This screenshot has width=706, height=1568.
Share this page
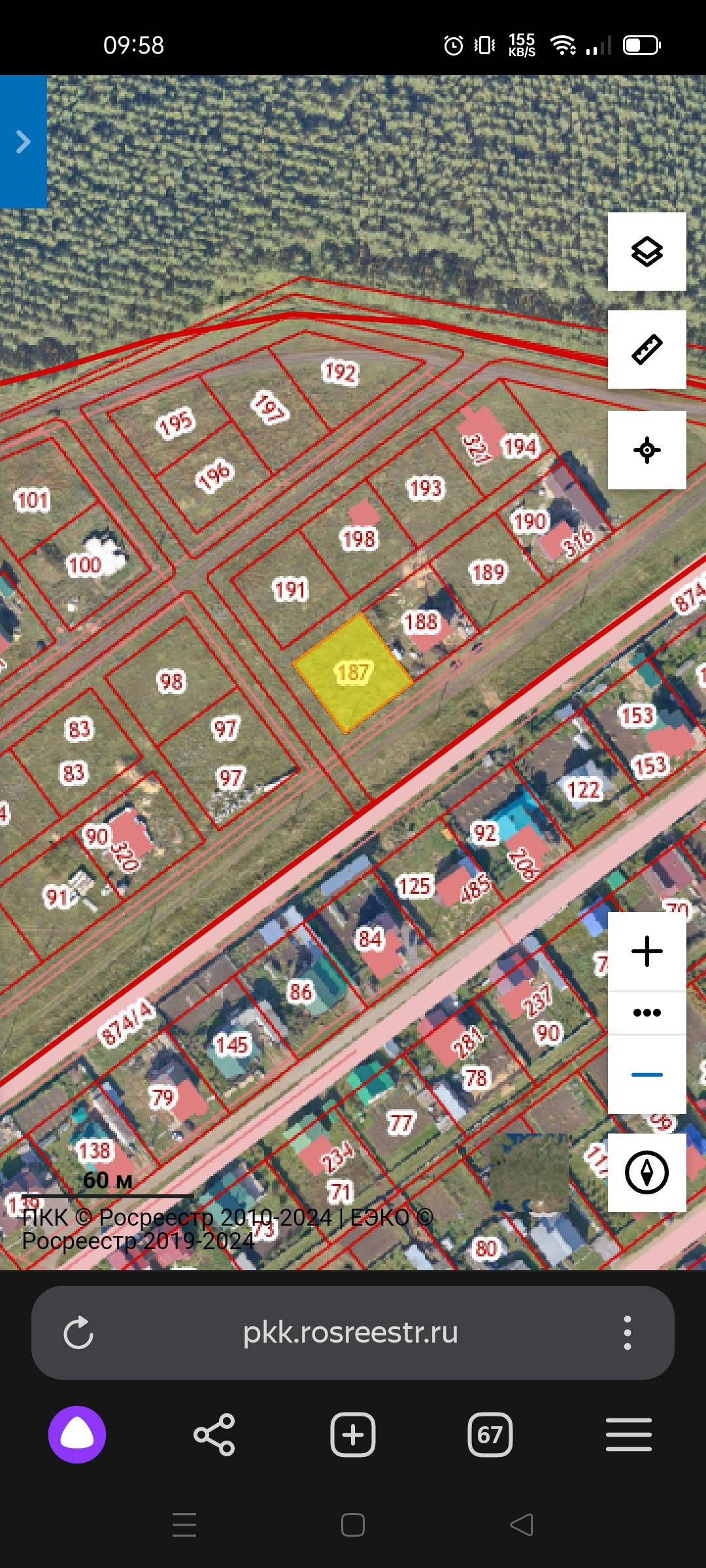point(214,1435)
